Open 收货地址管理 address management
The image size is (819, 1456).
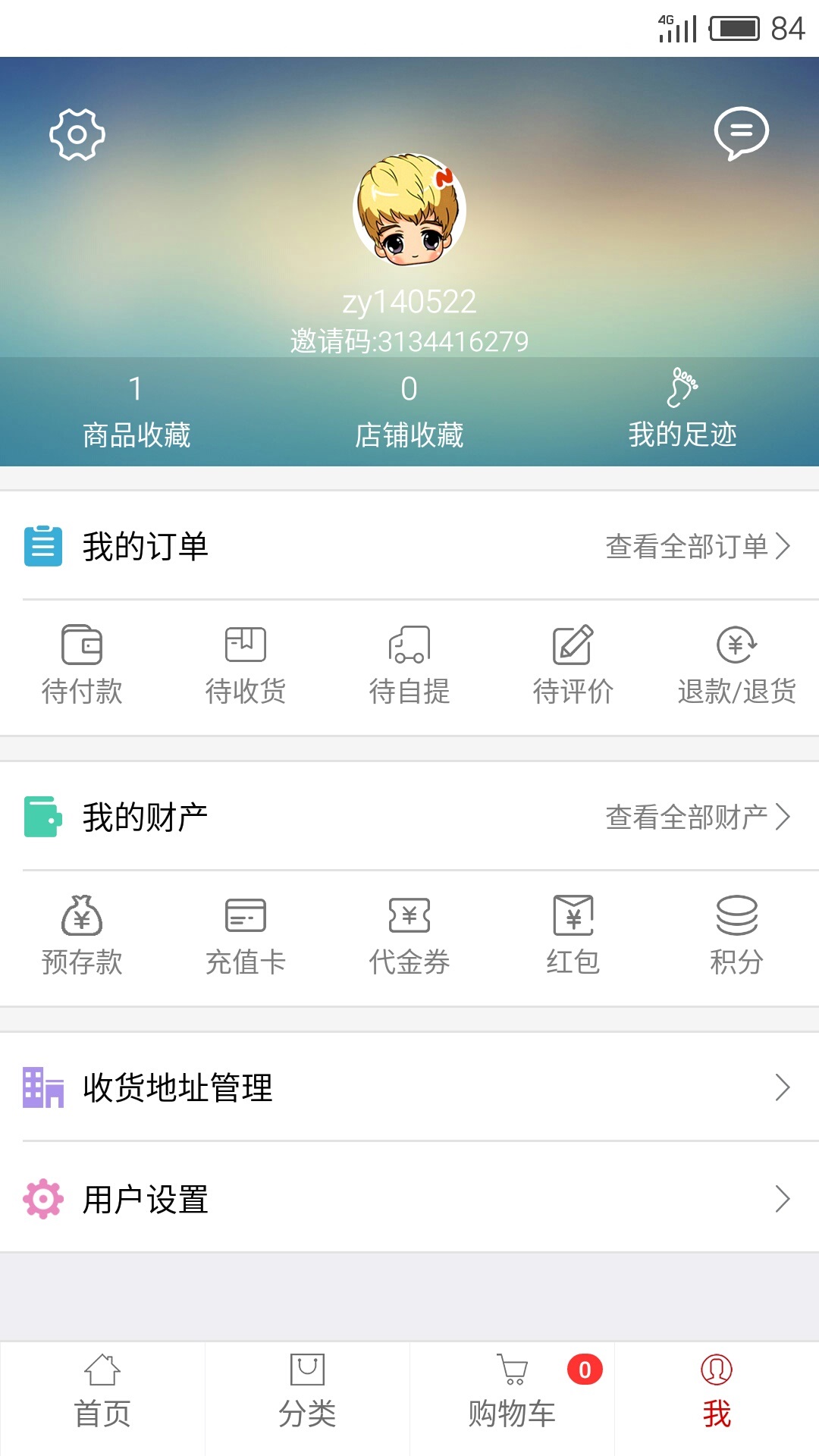[409, 1087]
